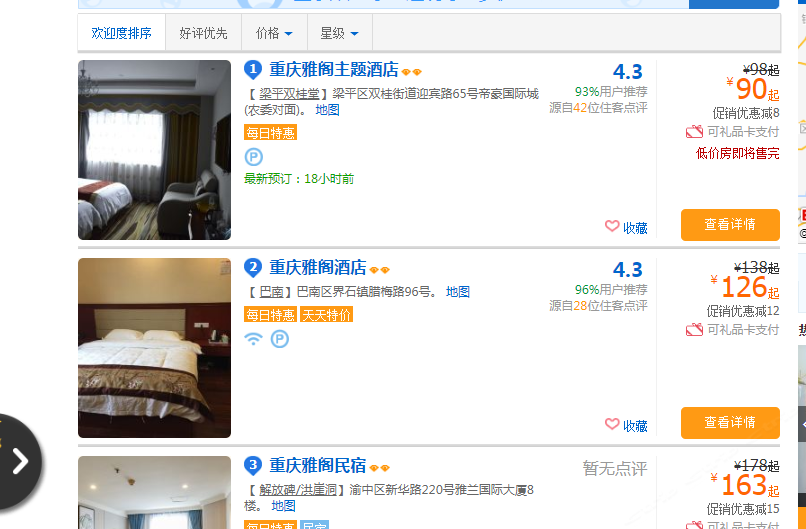Screen dimensions: 806x529
Task: Tap 查看详情 for 重庆雅阁酒店
Action: [x=729, y=422]
